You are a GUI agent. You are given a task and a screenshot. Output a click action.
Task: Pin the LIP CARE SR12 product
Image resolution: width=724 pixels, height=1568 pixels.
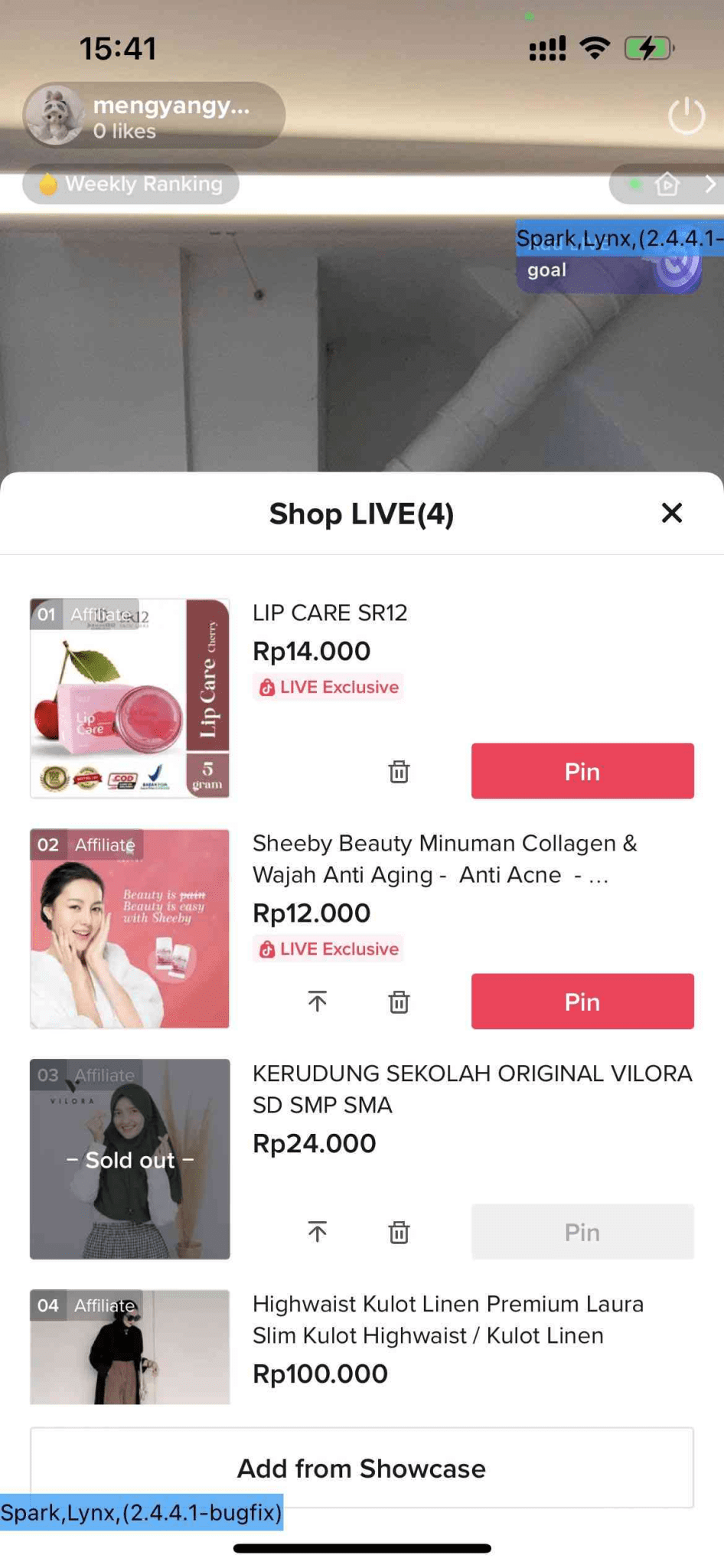pos(582,772)
